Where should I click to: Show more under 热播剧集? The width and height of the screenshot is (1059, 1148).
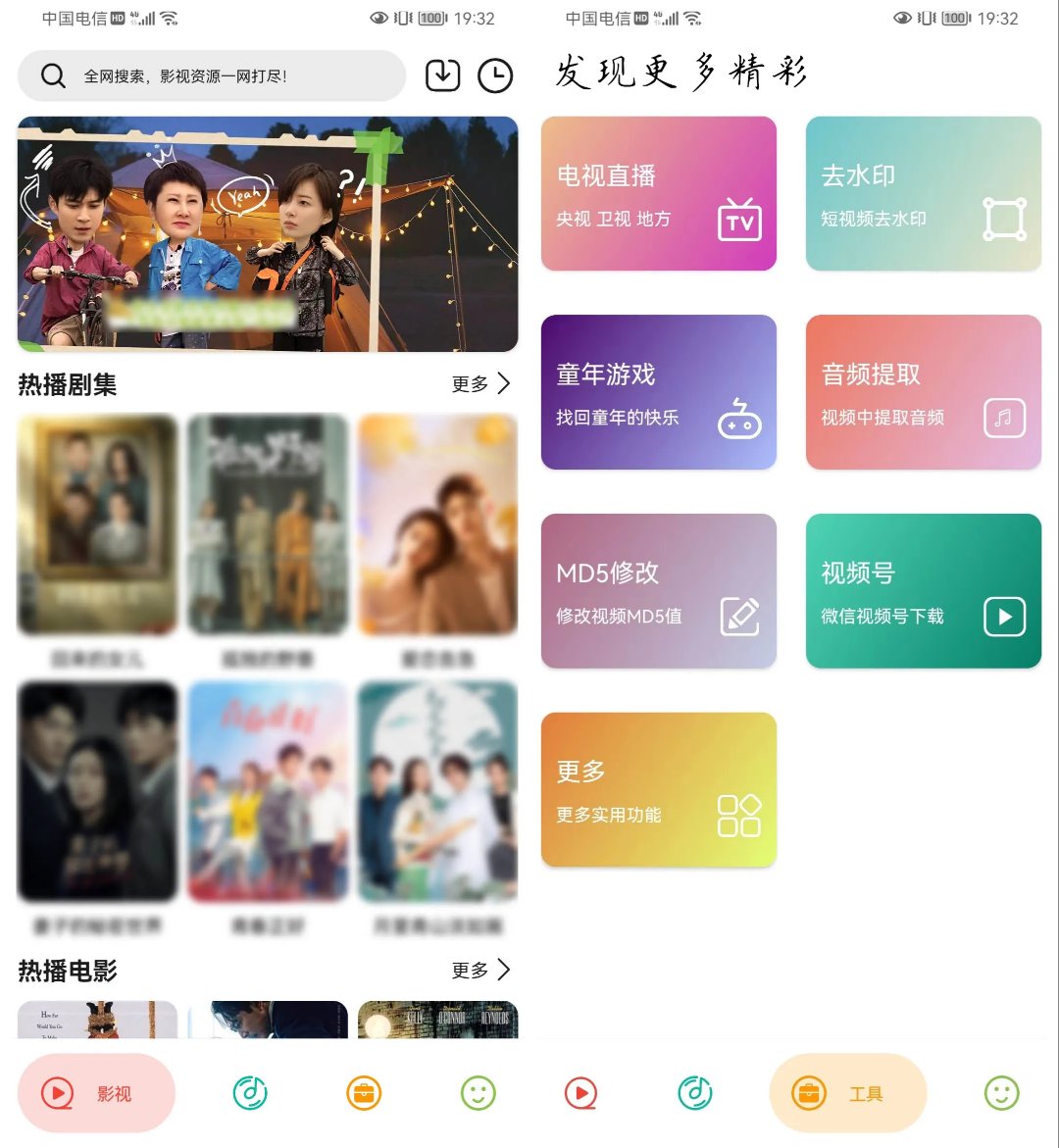(x=480, y=383)
